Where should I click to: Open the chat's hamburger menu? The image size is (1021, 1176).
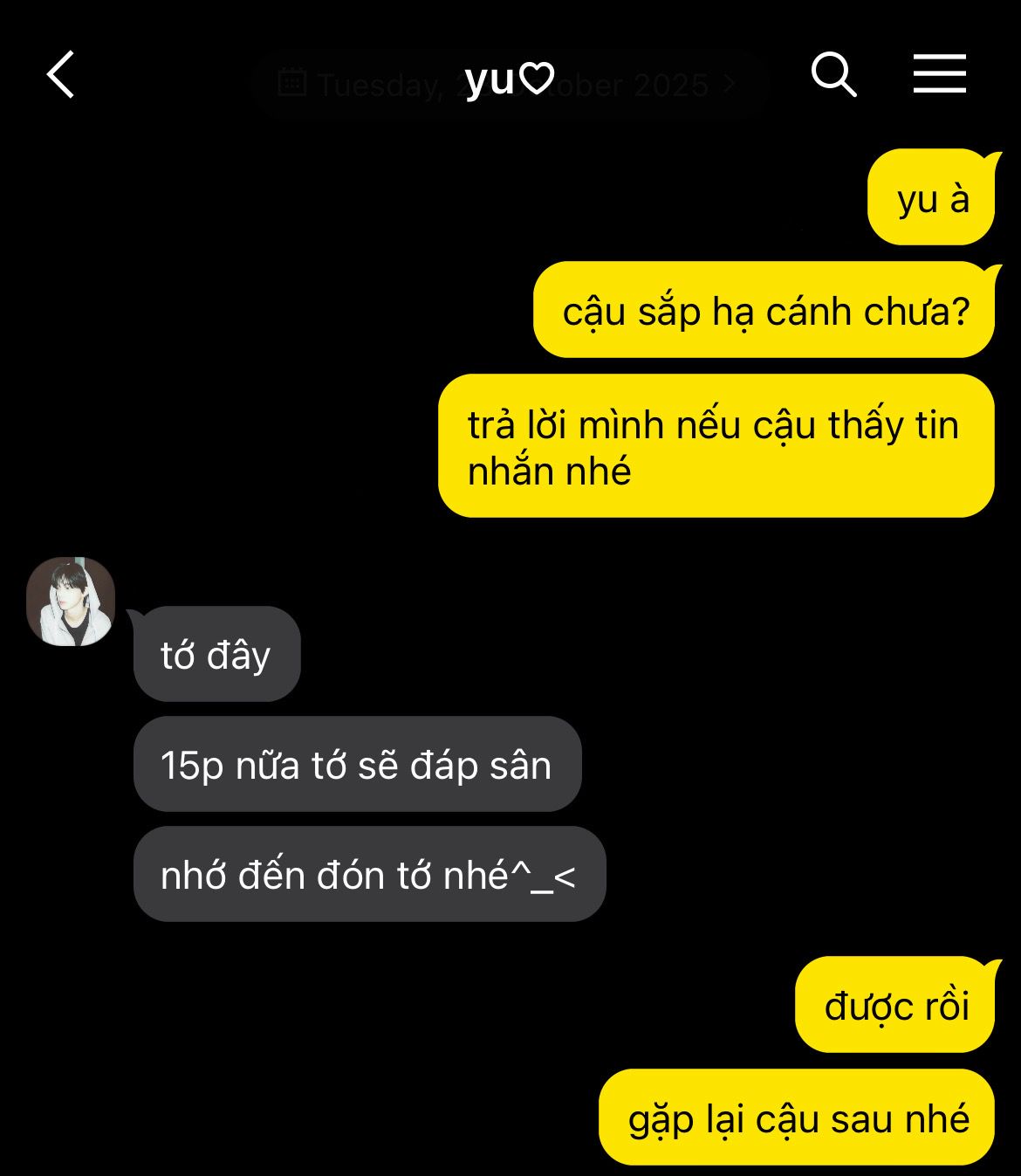coord(939,73)
